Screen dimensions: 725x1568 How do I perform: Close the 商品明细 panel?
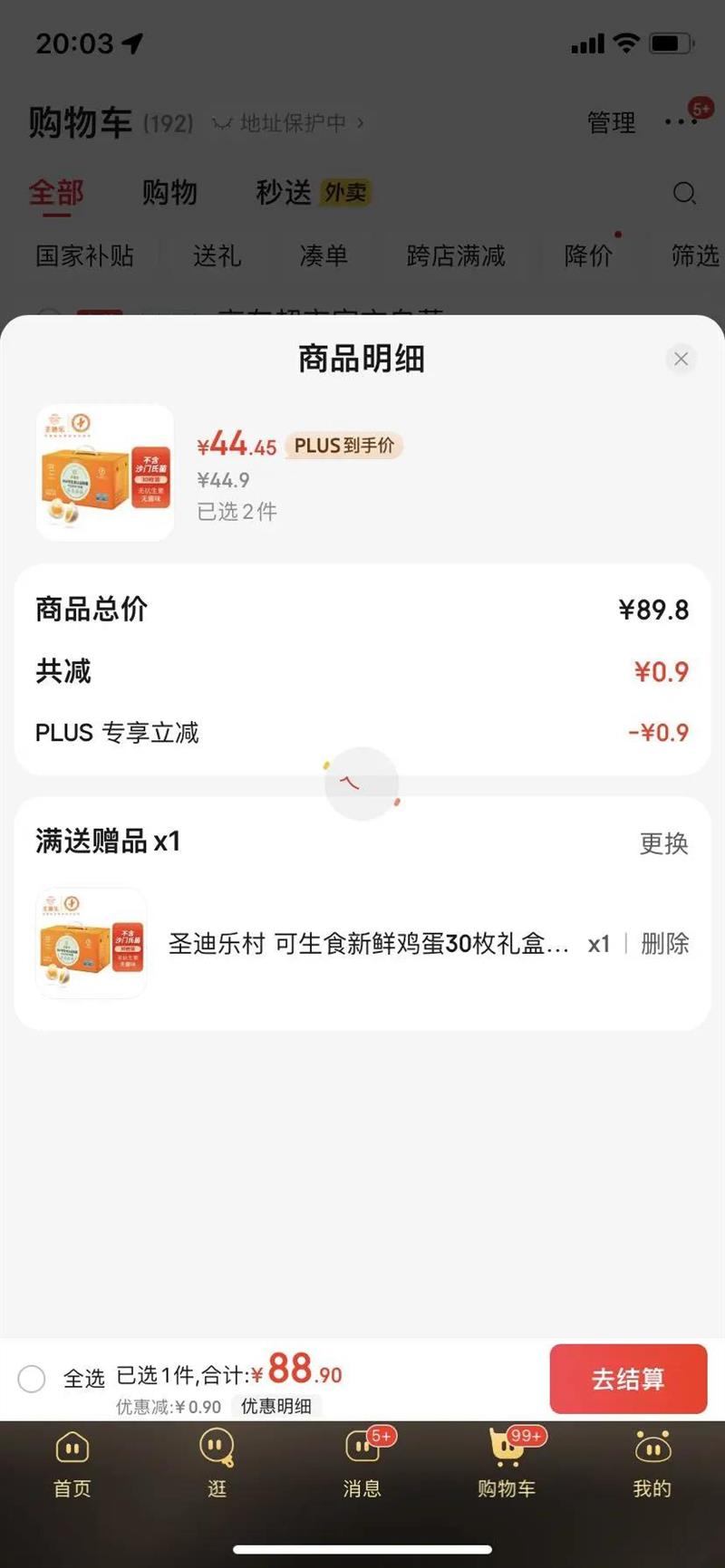681,359
